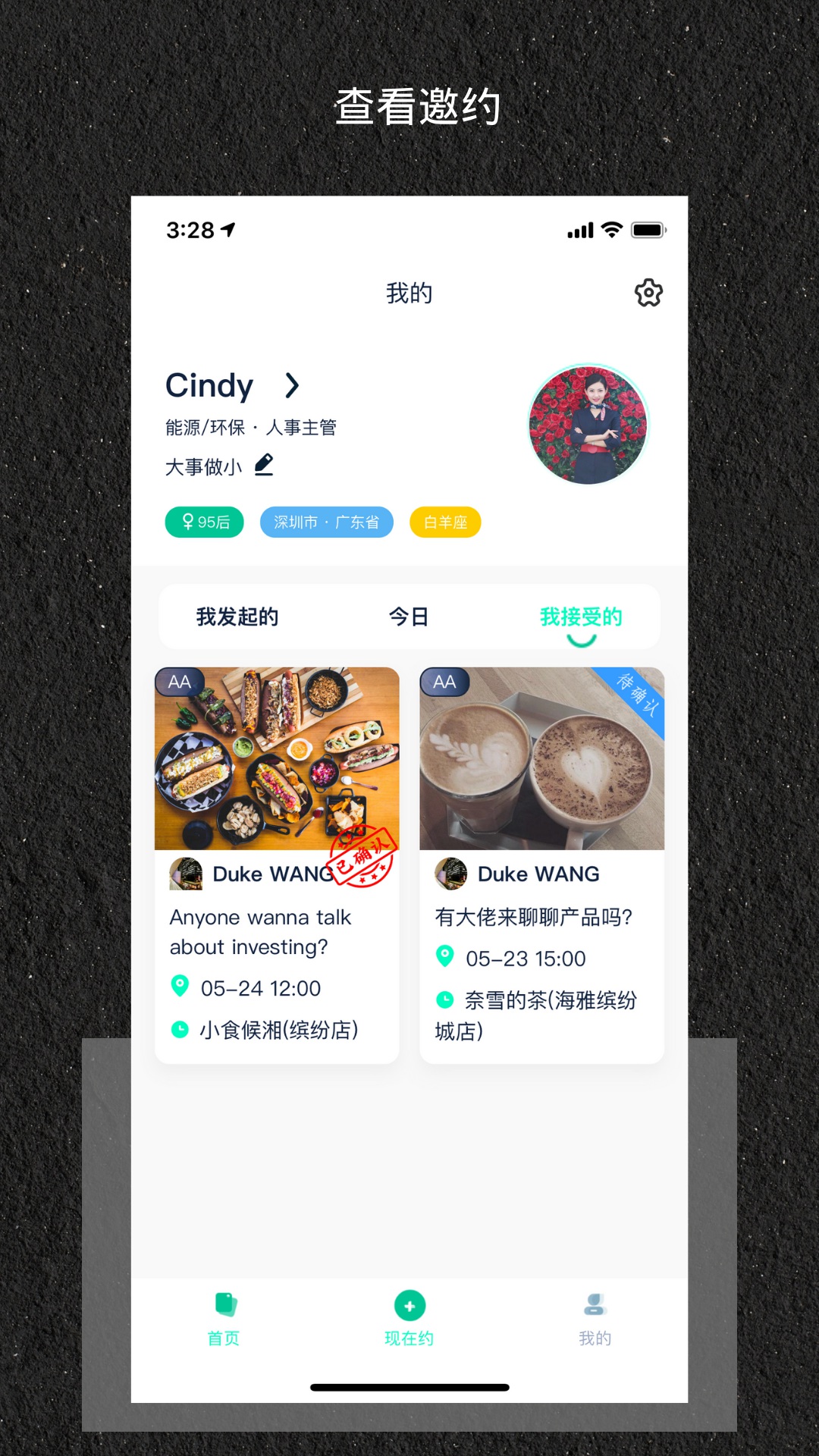The height and width of the screenshot is (1456, 819).
Task: Select the 今日 tab
Action: coord(408,617)
